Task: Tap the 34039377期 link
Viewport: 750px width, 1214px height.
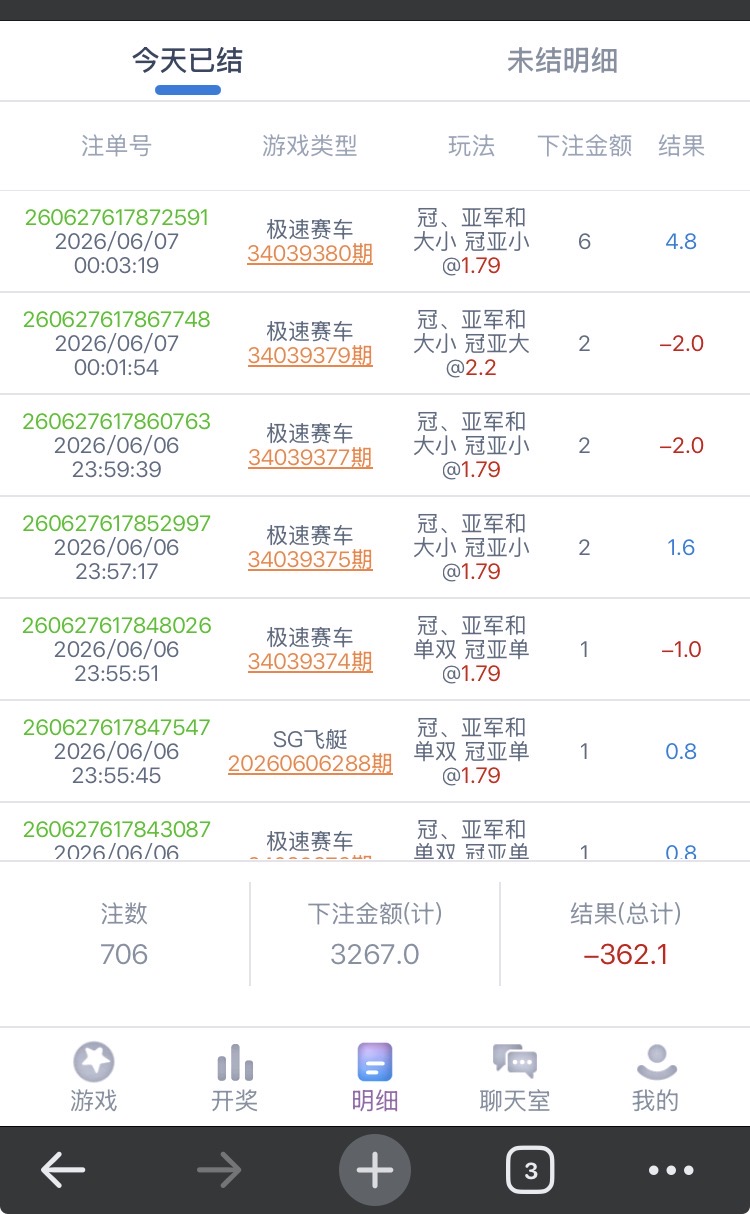Action: pyautogui.click(x=310, y=458)
